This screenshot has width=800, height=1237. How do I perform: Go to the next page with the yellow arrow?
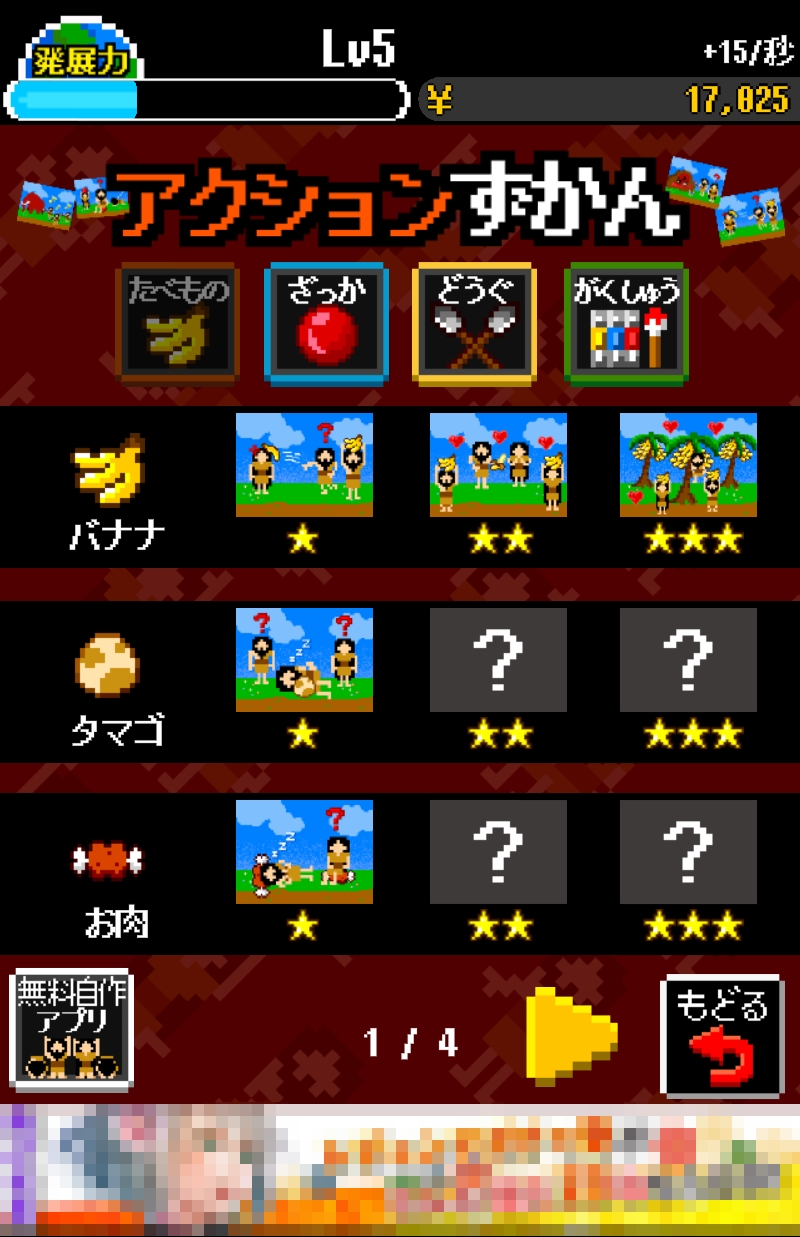pyautogui.click(x=571, y=1036)
